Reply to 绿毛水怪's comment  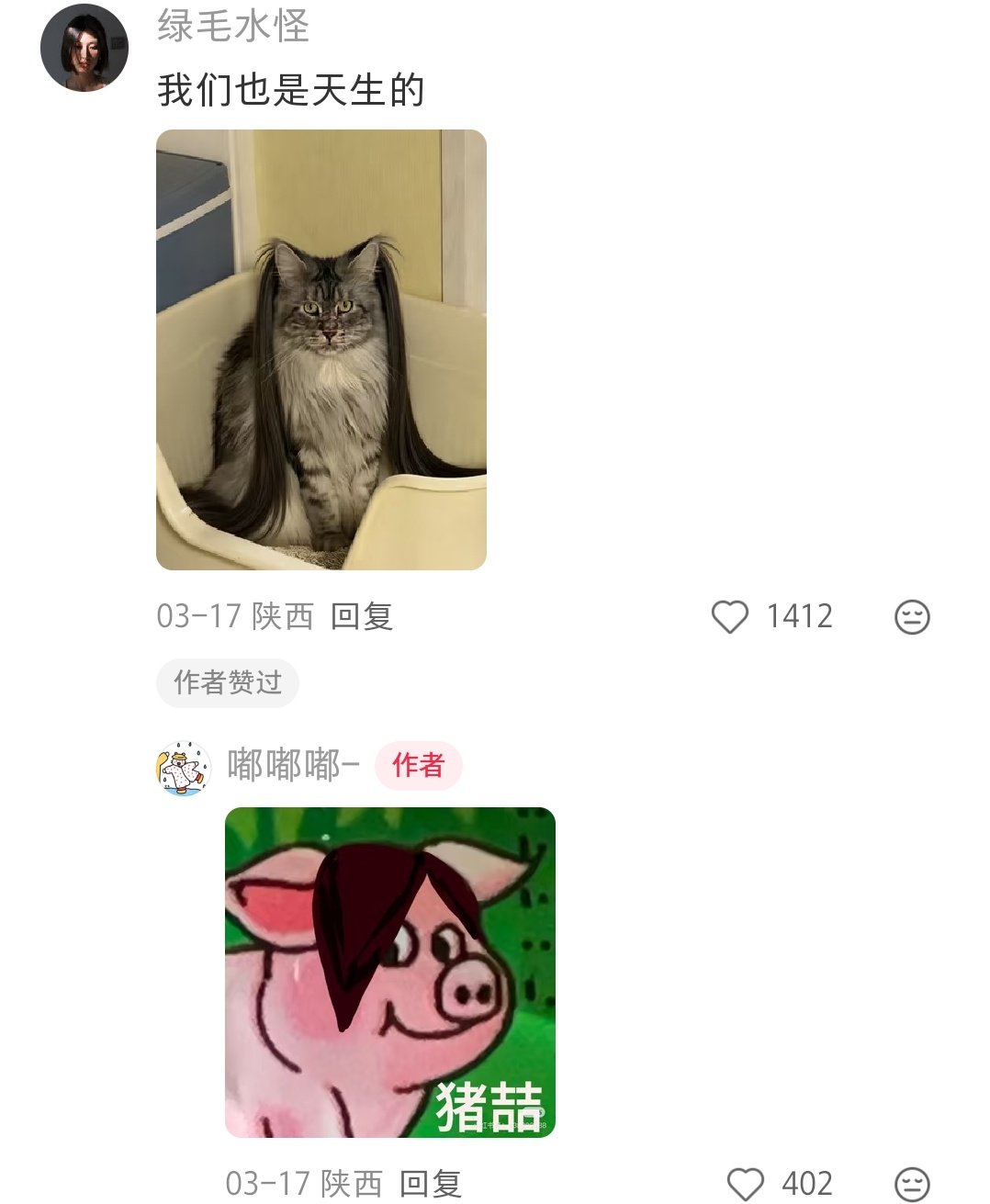361,616
